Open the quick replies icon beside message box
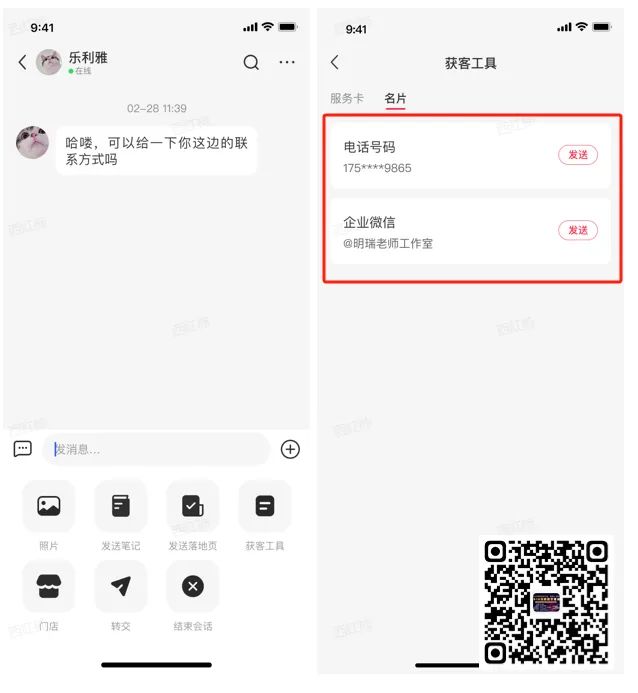638x693 pixels. (23, 449)
